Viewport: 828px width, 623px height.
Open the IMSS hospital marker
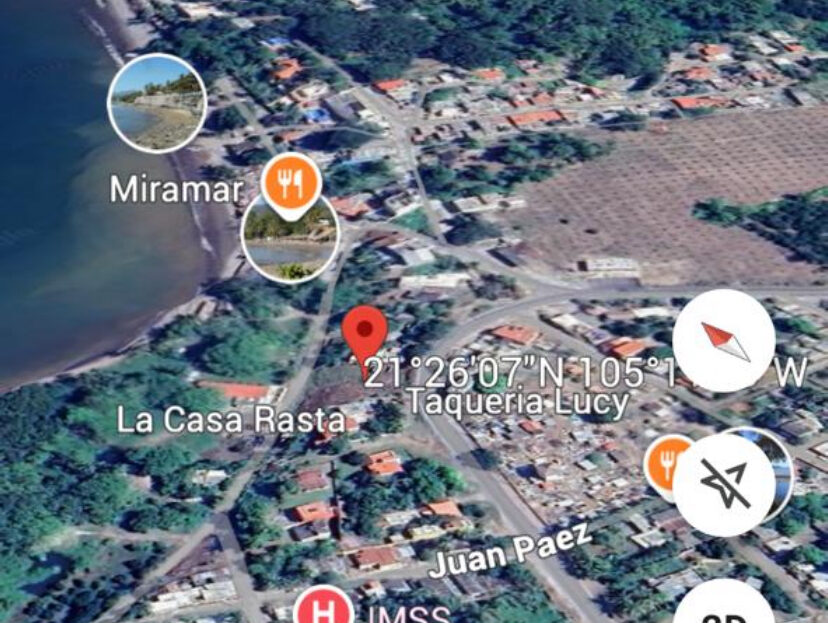click(x=323, y=606)
